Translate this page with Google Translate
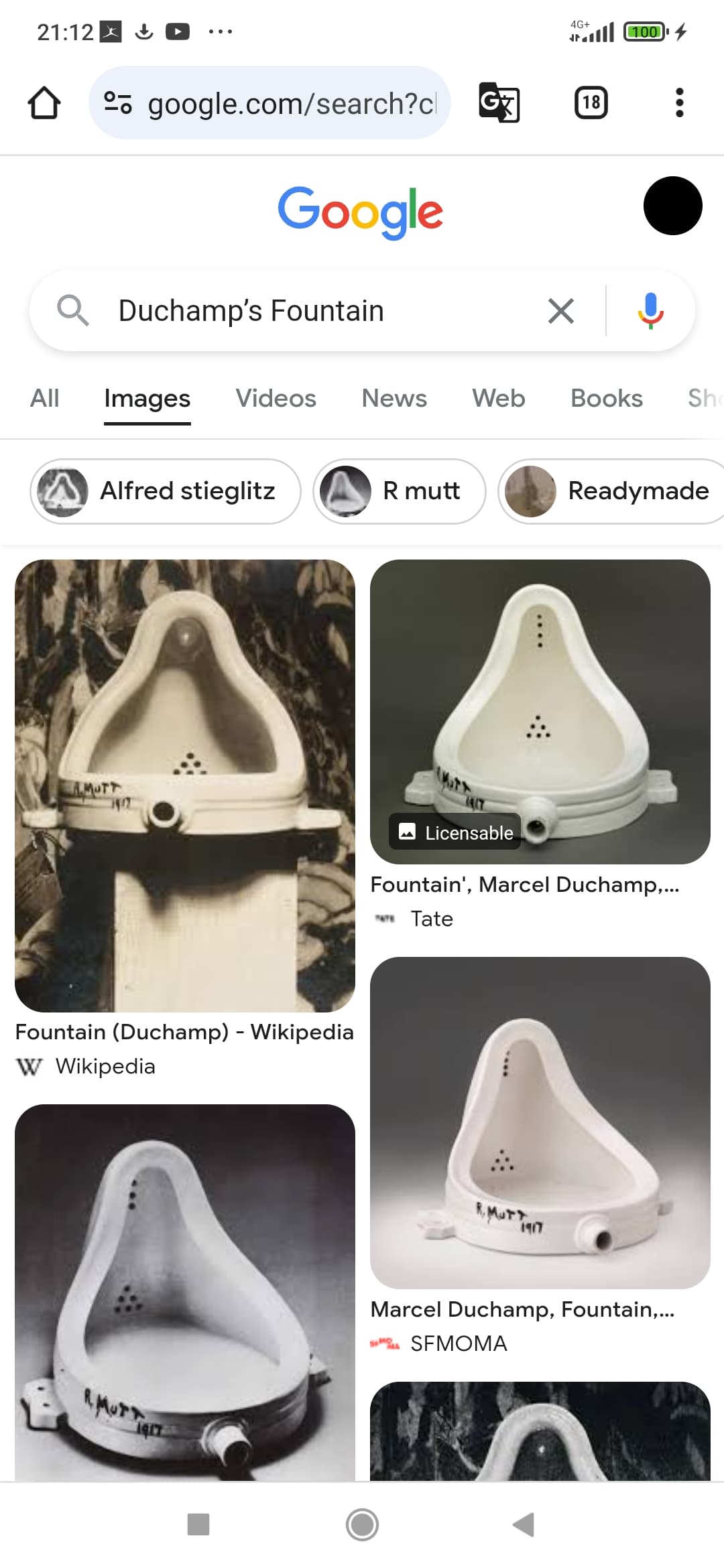The width and height of the screenshot is (724, 1568). tap(499, 103)
